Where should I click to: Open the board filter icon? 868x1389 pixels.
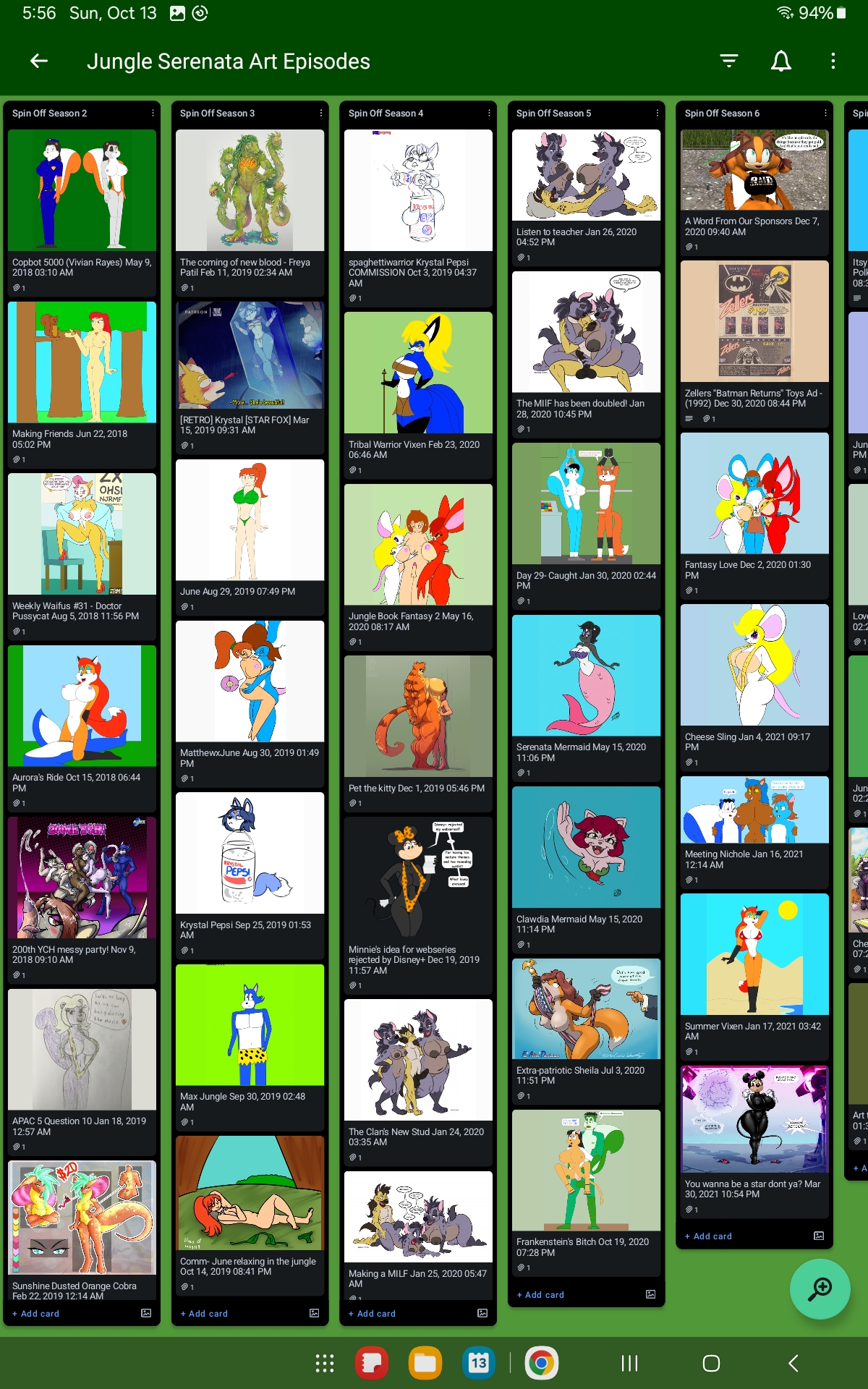(729, 61)
